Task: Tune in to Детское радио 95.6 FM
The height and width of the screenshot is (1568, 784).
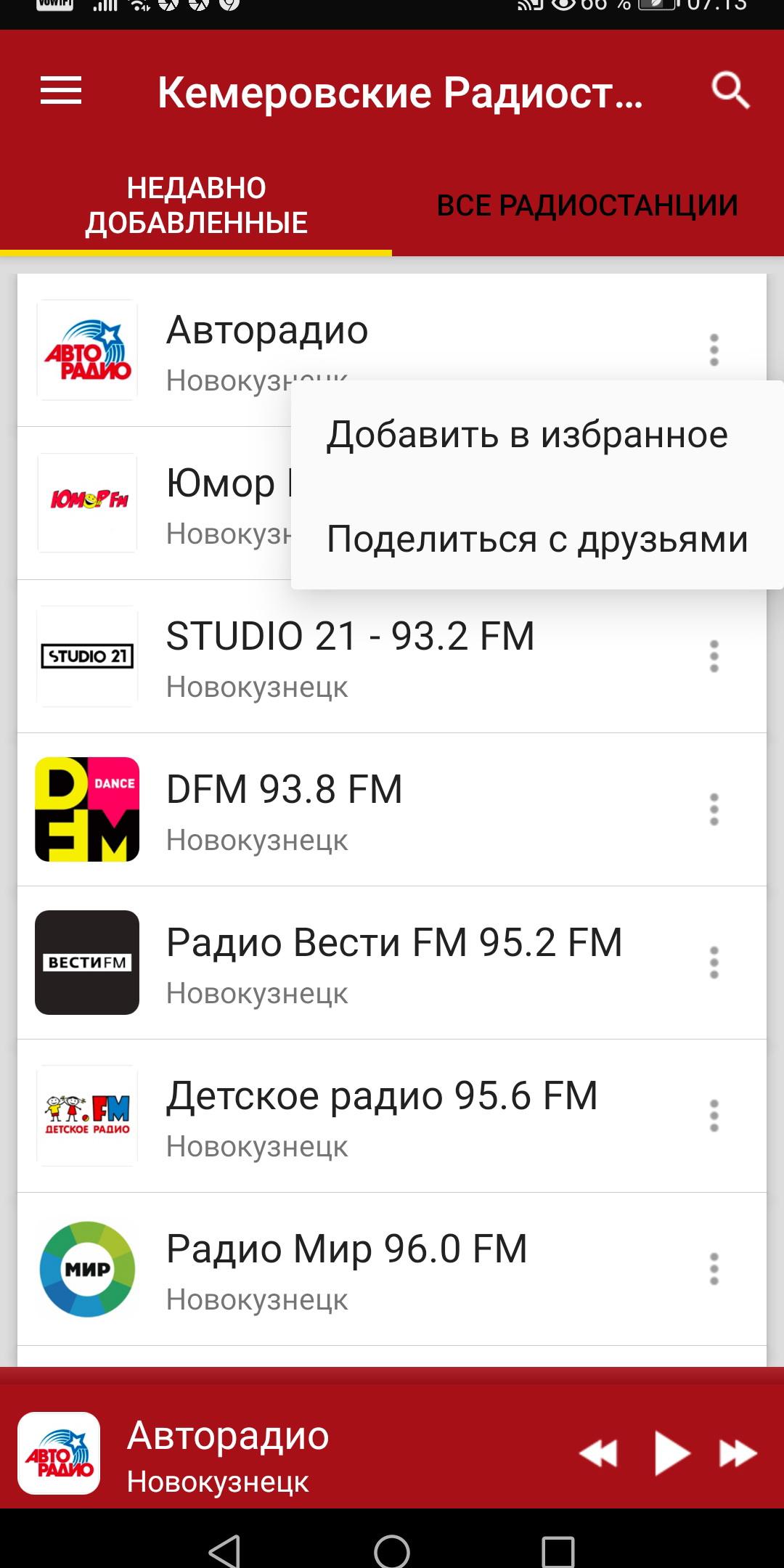Action: [x=381, y=1116]
